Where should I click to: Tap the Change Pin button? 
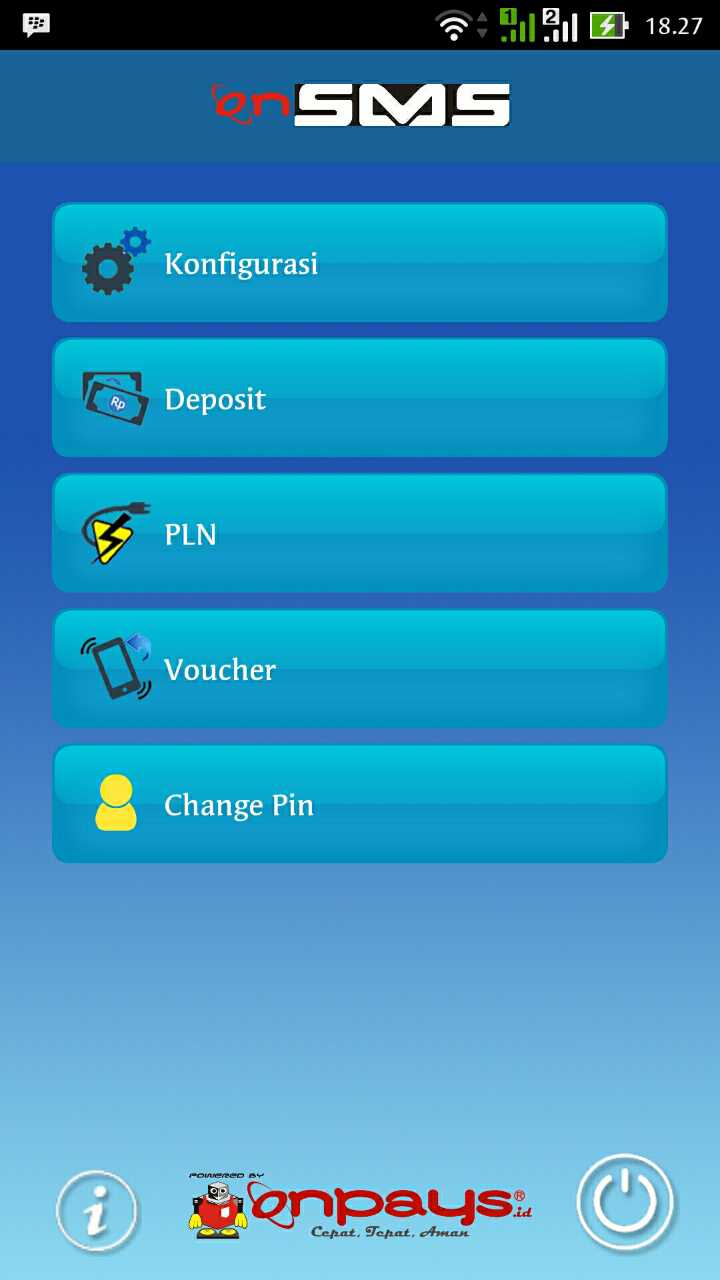click(x=360, y=803)
